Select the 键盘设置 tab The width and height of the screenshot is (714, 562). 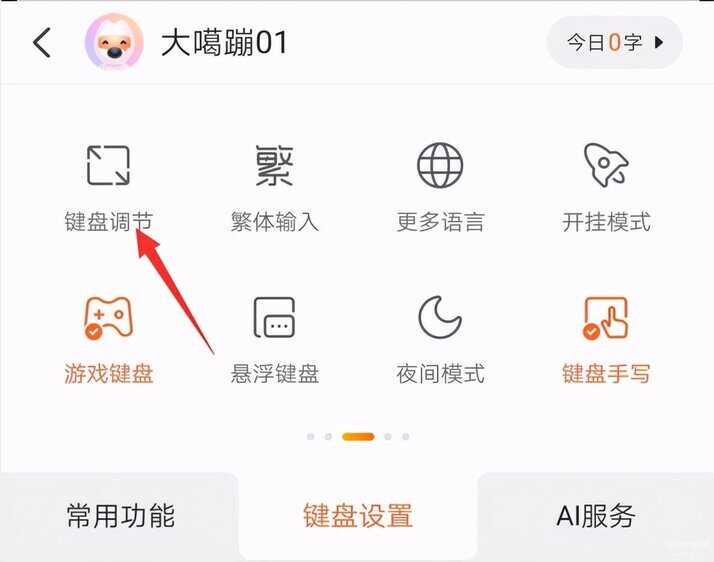click(x=357, y=516)
